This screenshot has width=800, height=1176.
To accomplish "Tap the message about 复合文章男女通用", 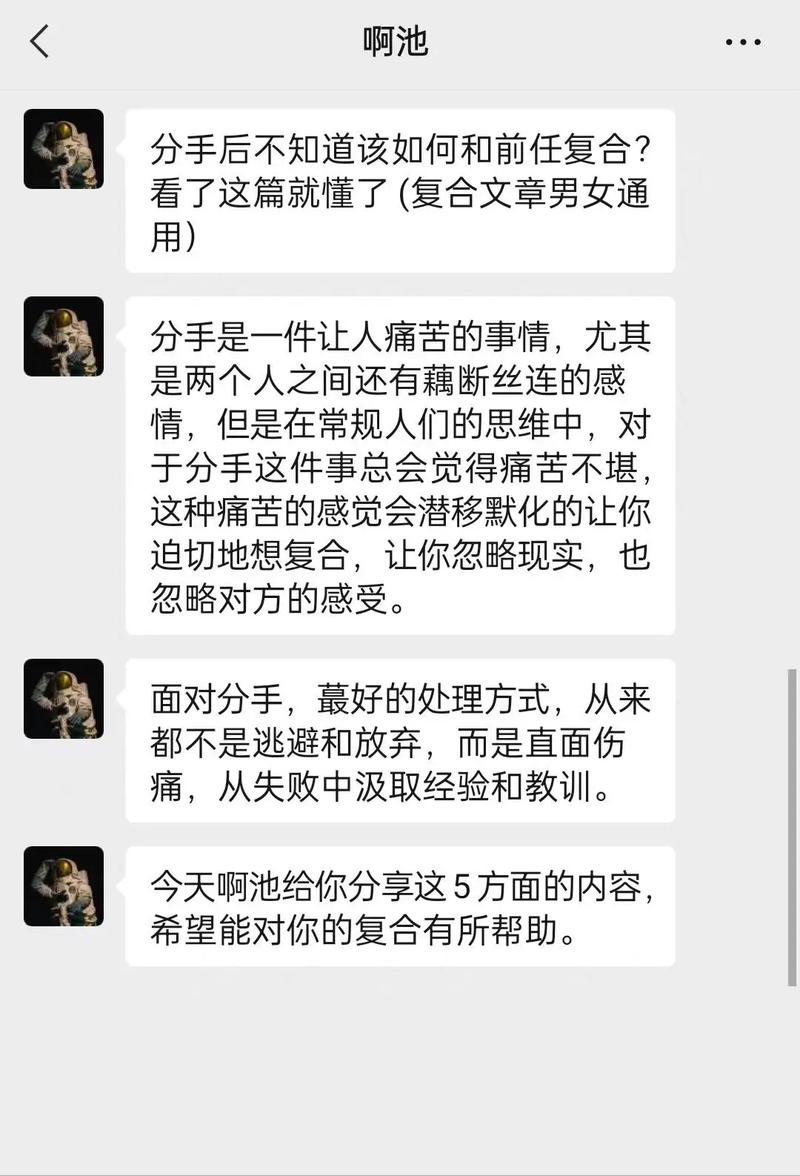I will 400,195.
